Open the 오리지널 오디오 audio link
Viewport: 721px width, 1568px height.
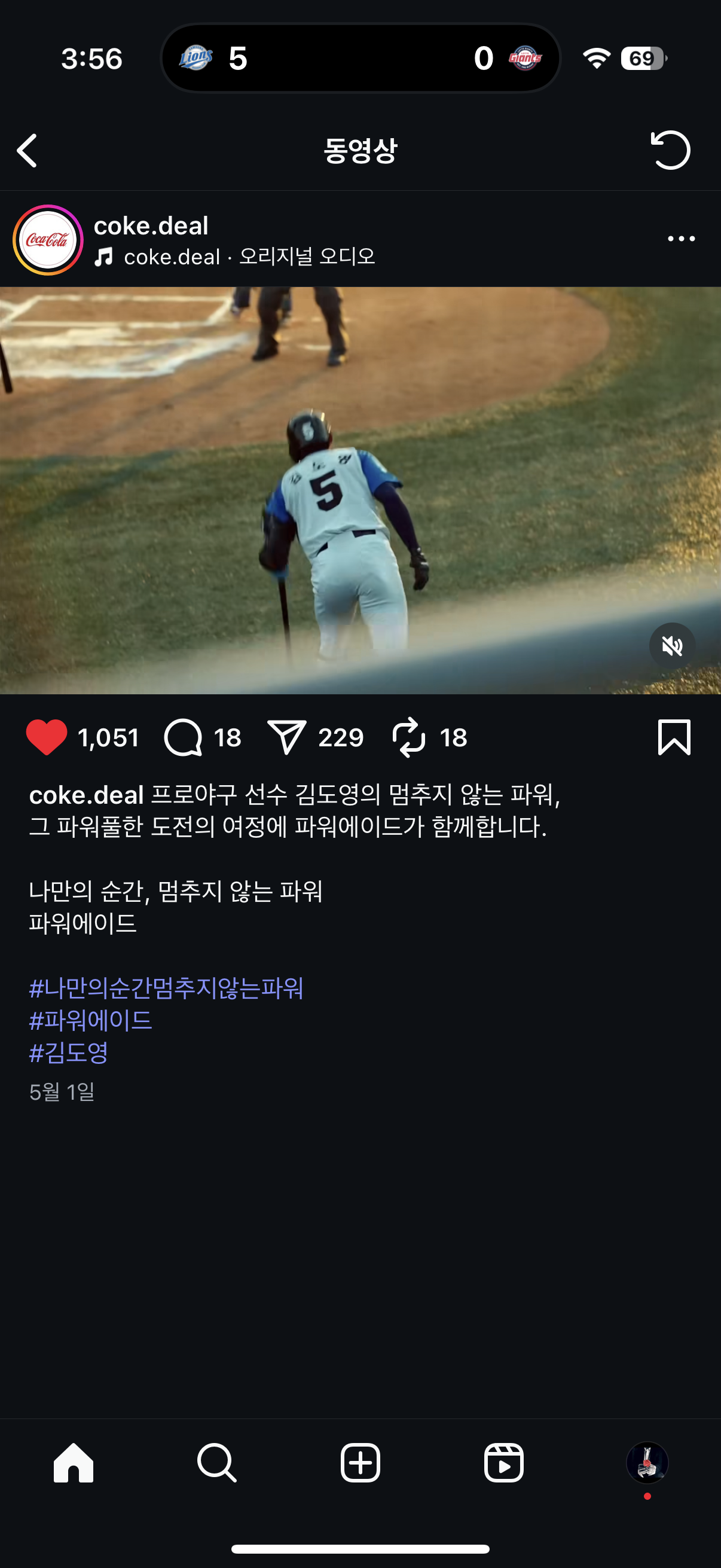(307, 257)
